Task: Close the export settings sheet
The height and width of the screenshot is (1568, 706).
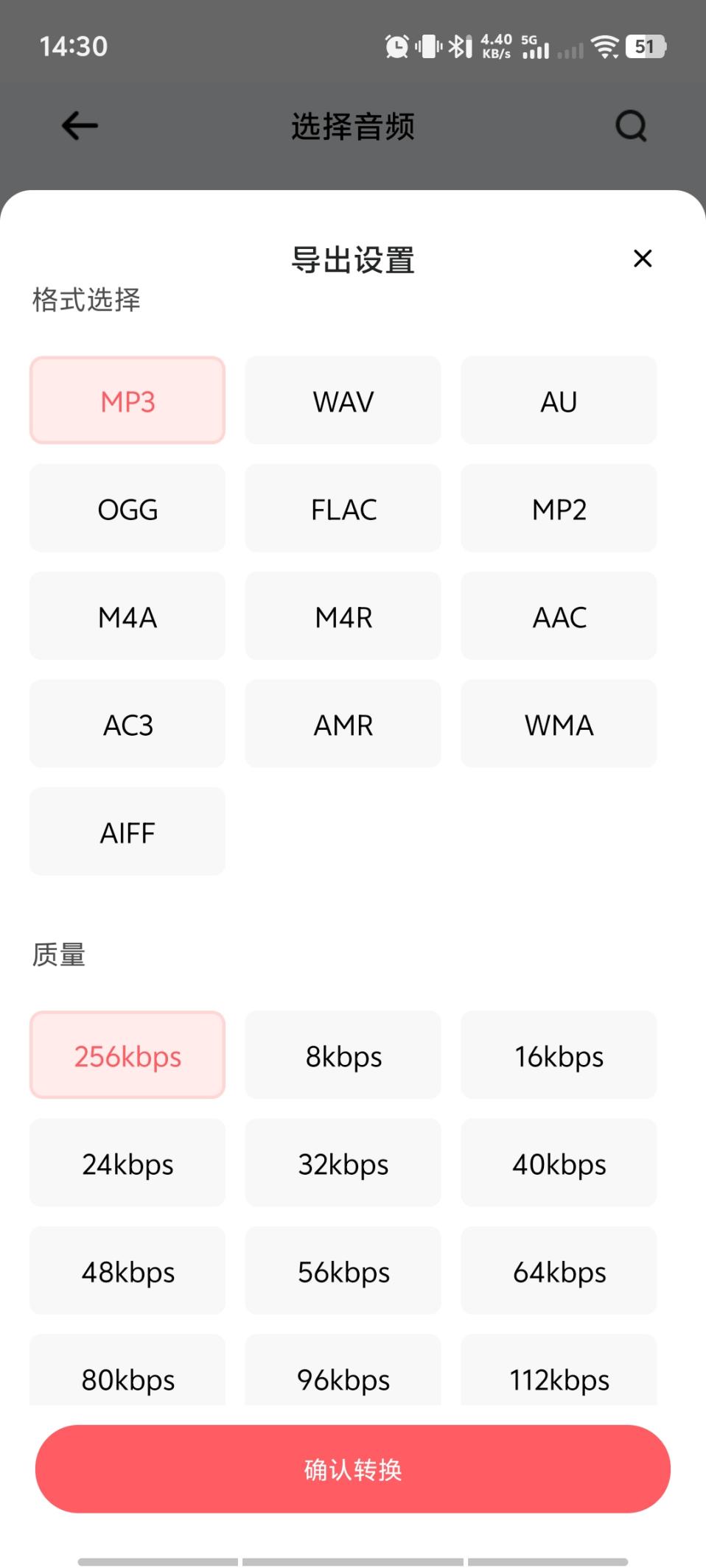Action: tap(643, 259)
